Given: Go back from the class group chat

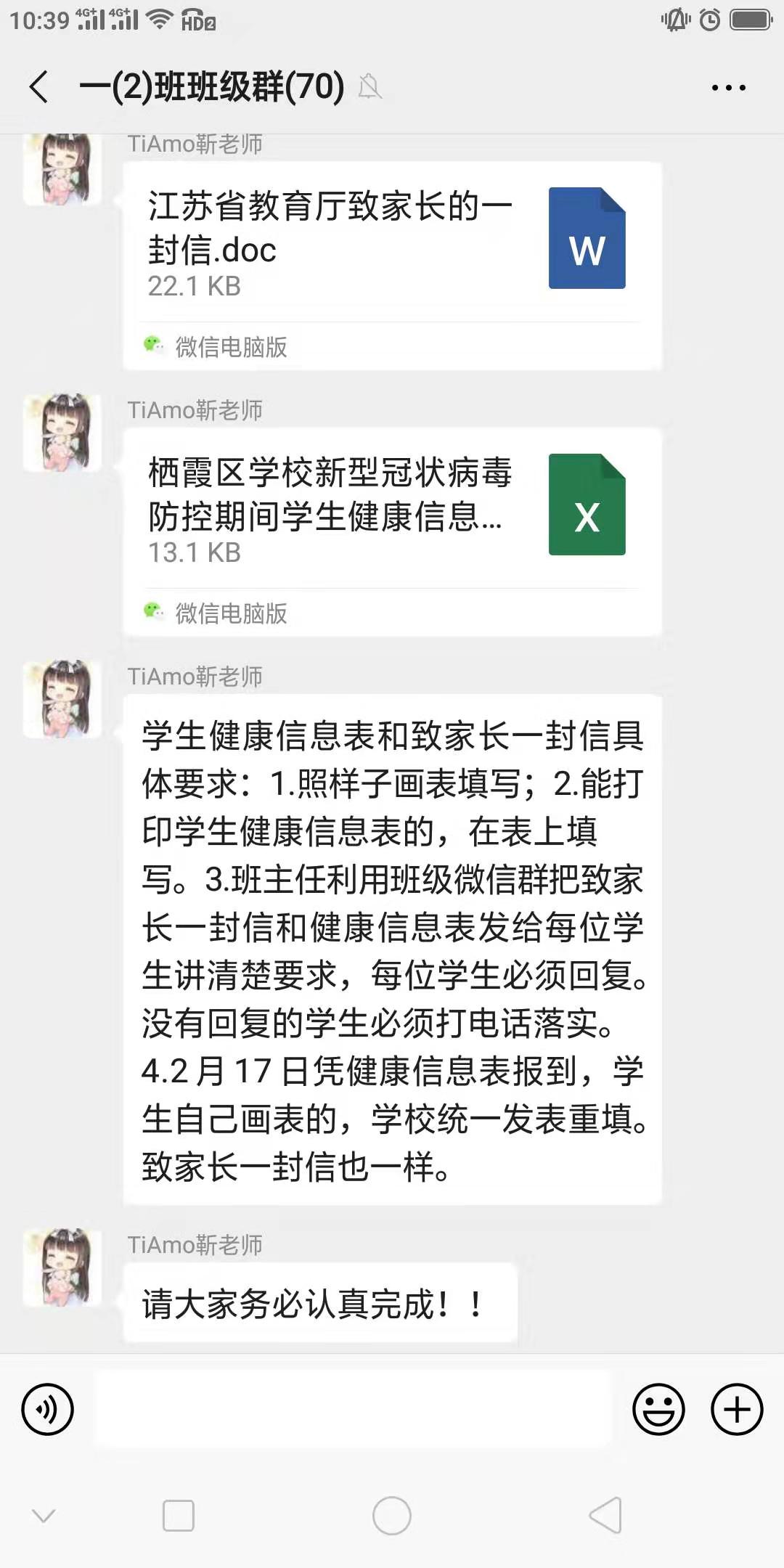Looking at the screenshot, I should point(39,87).
